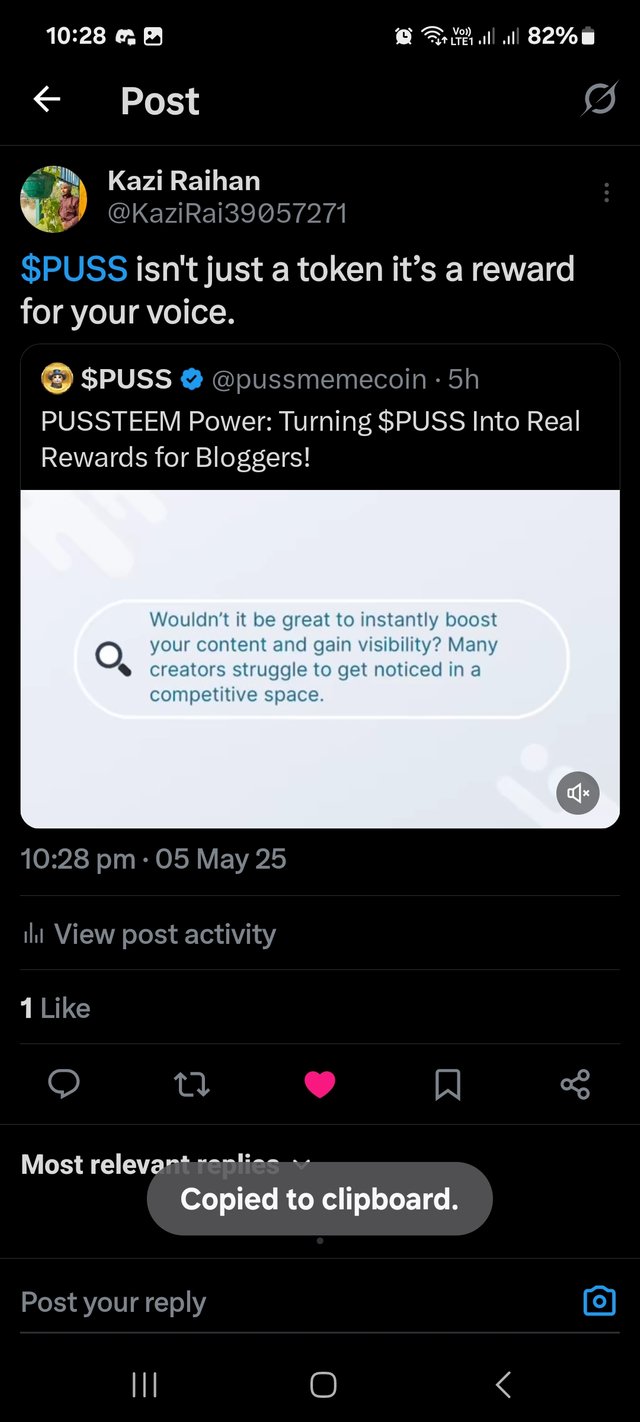Screen dimensions: 640x1422
Task: See who liked via 1 Like
Action: coord(56,1008)
